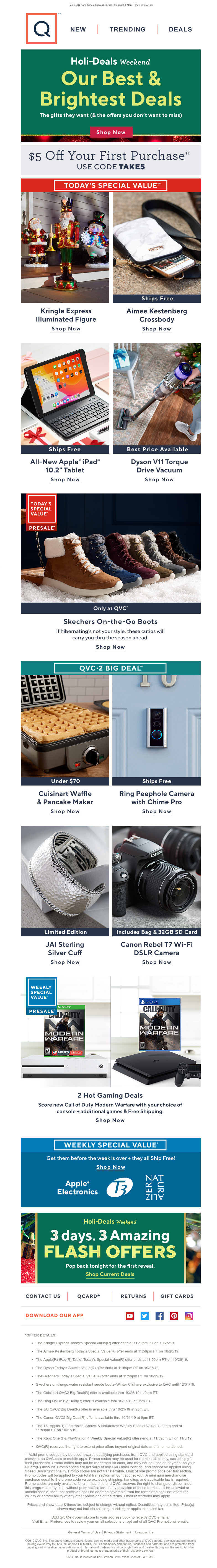The image size is (217, 1568).
Task: Shop the Ring Peephole Camera
Action: click(157, 811)
